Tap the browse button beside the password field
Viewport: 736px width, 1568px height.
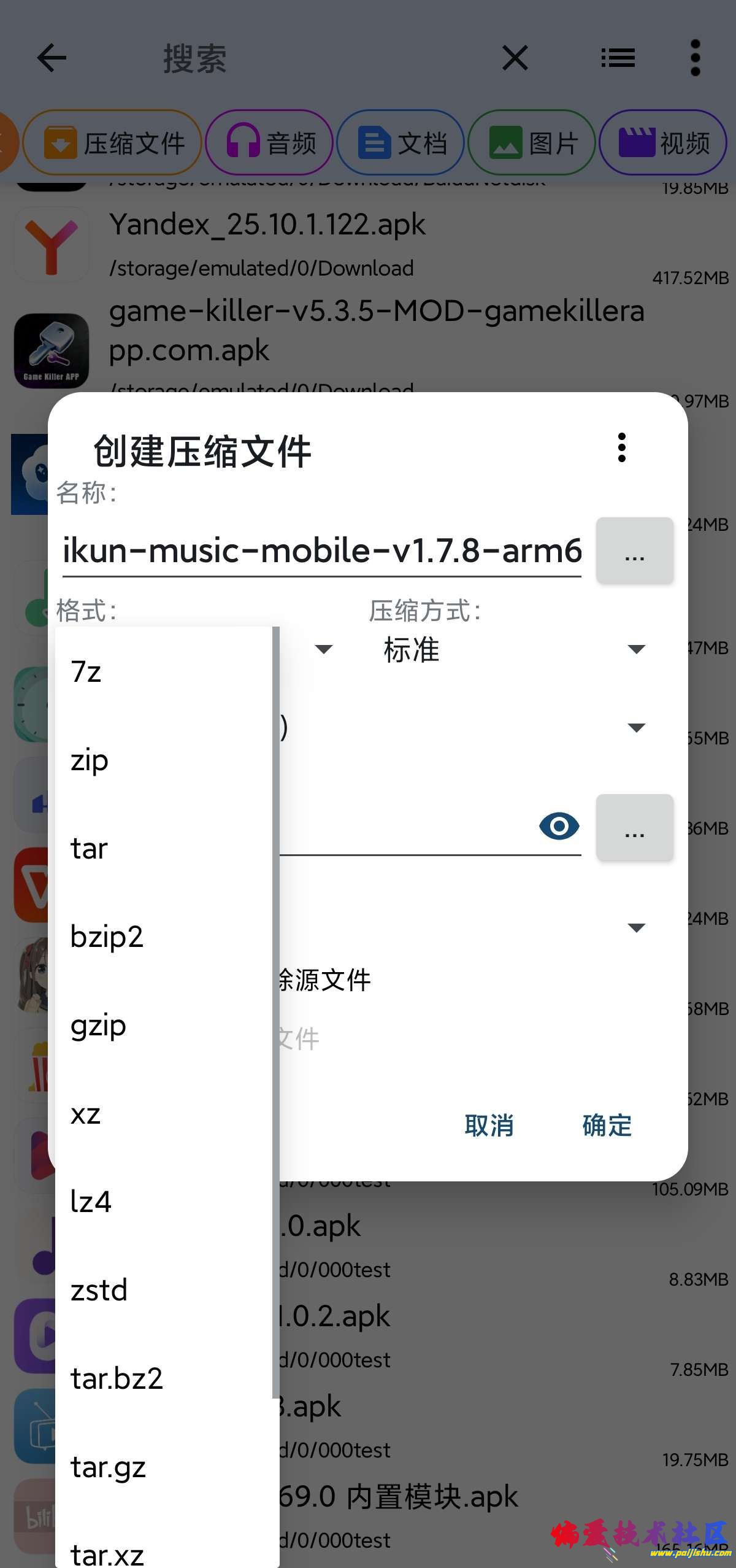[x=634, y=827]
